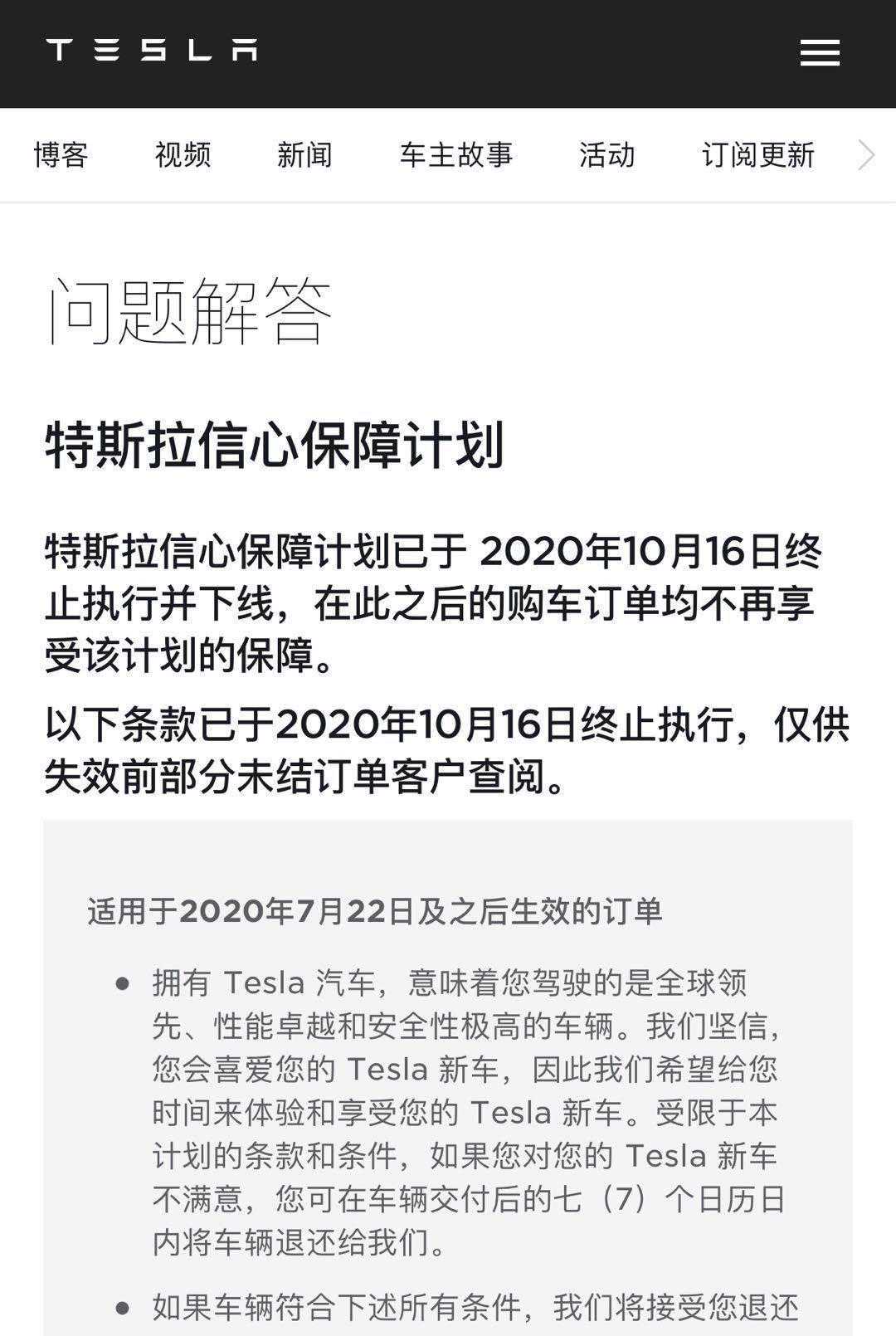Select the 新闻 tab
896x1336 pixels.
click(x=304, y=155)
